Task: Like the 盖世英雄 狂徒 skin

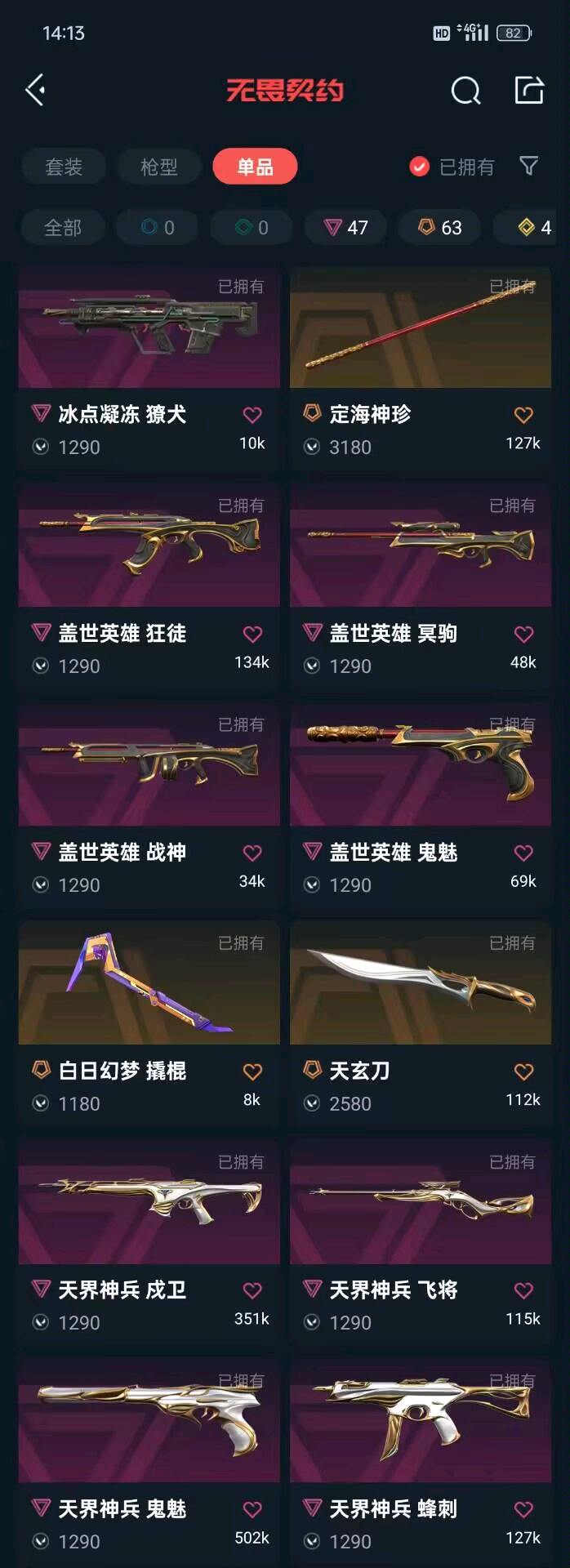Action: click(252, 635)
